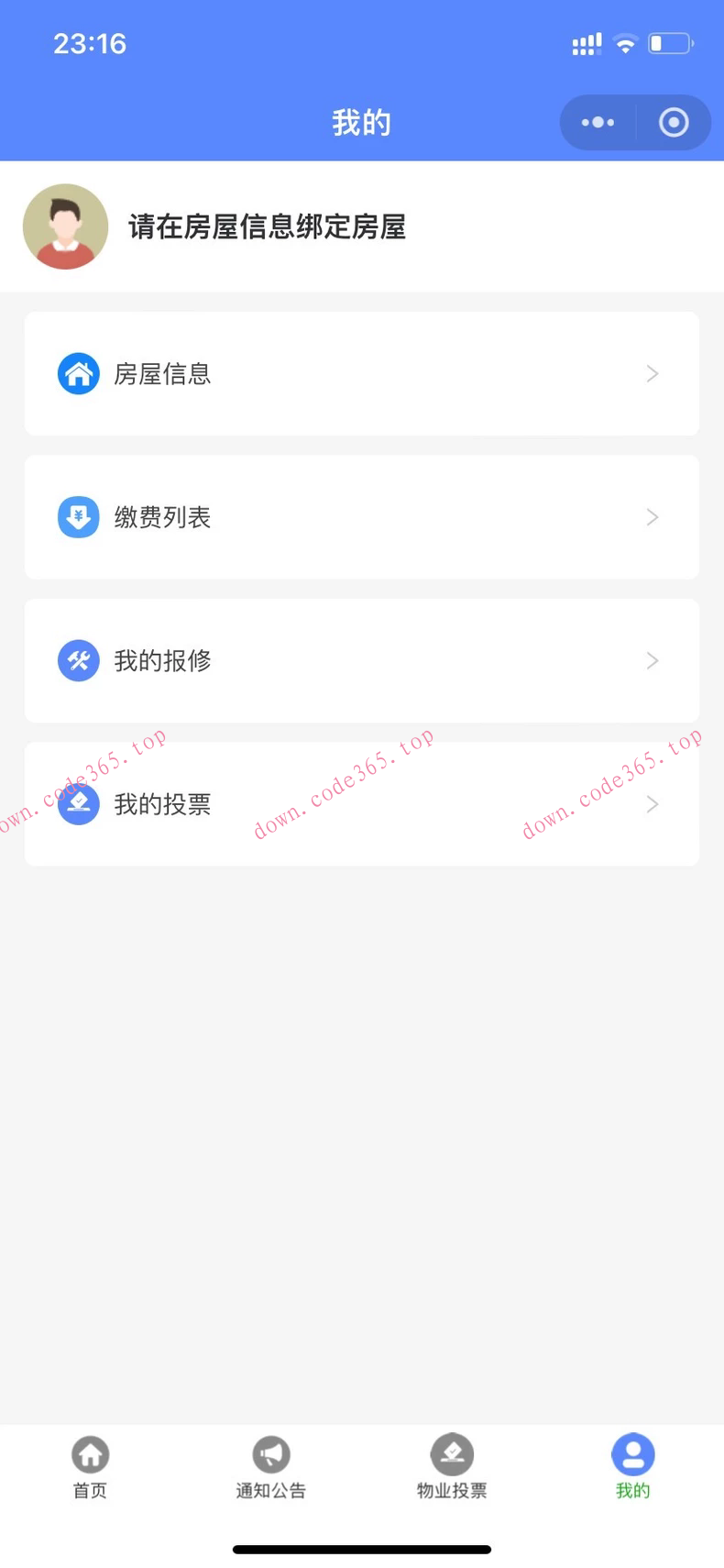Tap the 我的投票 ballot box icon
Image resolution: width=724 pixels, height=1568 pixels.
pos(78,804)
